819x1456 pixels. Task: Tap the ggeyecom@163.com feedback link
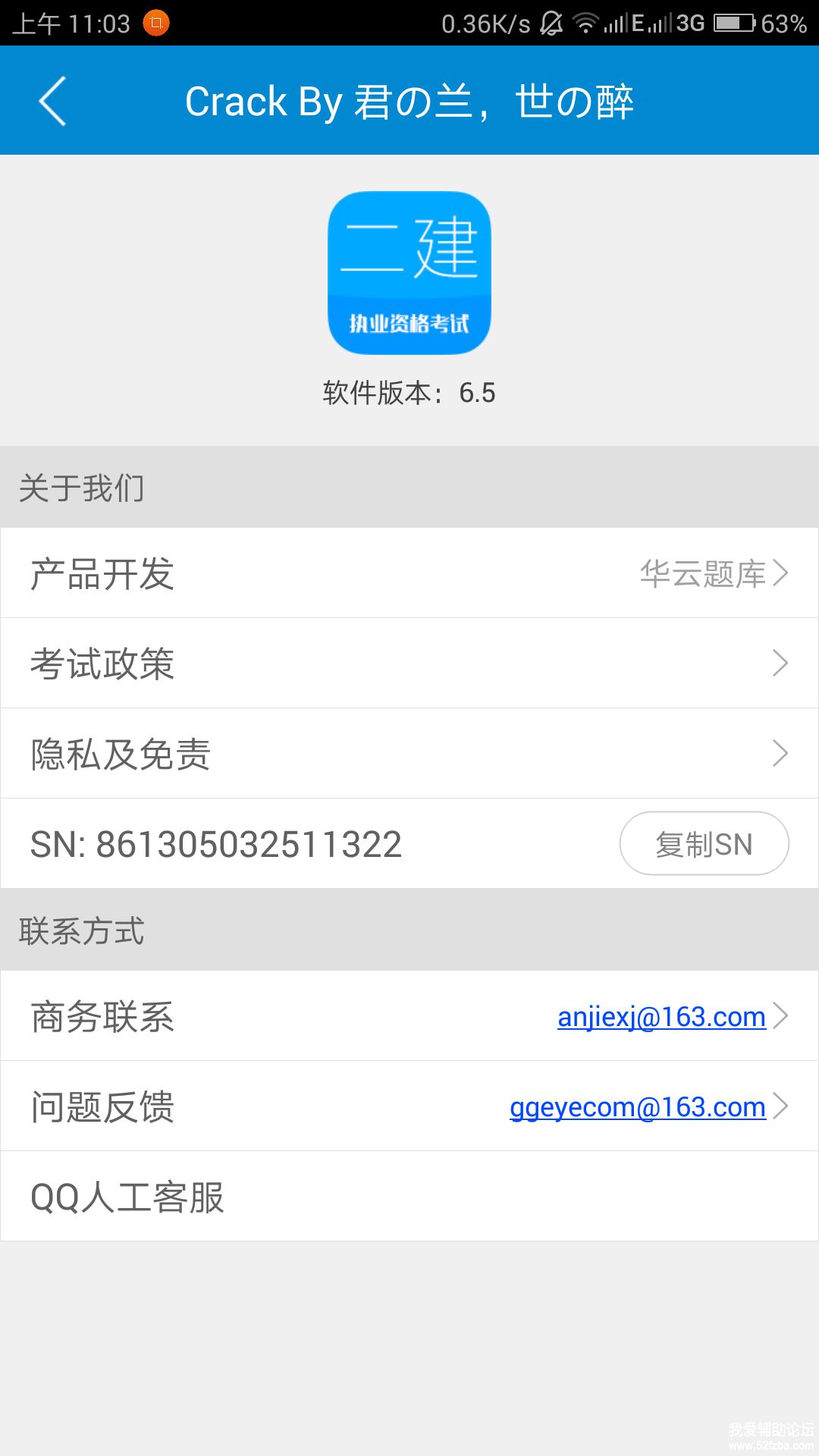point(637,1107)
